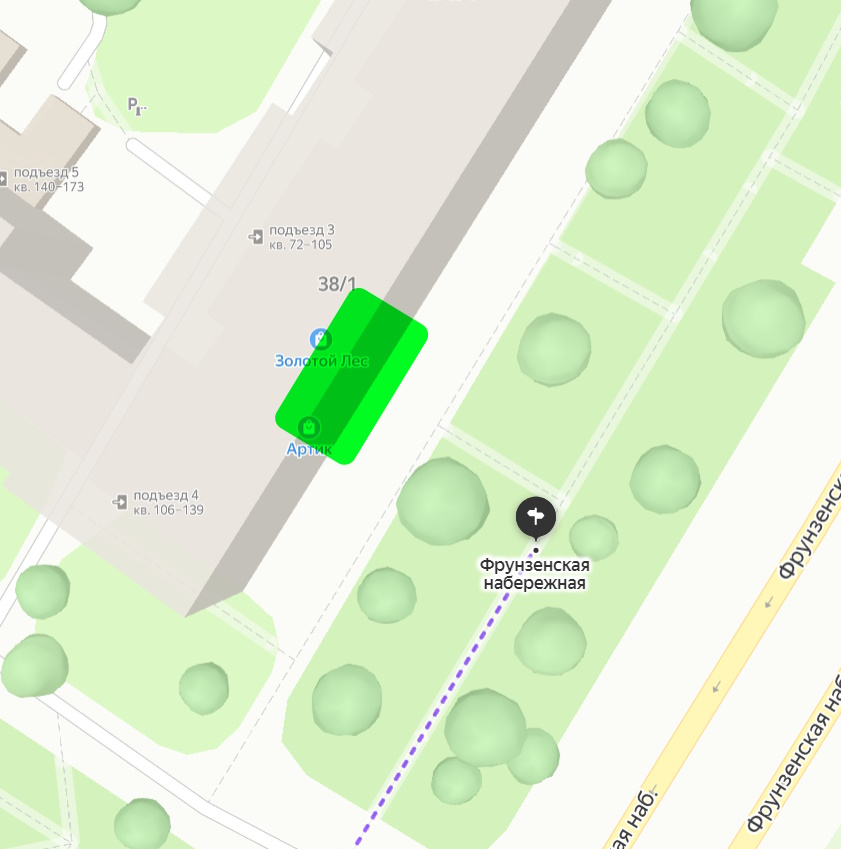Open the parking marker on the map

136,105
